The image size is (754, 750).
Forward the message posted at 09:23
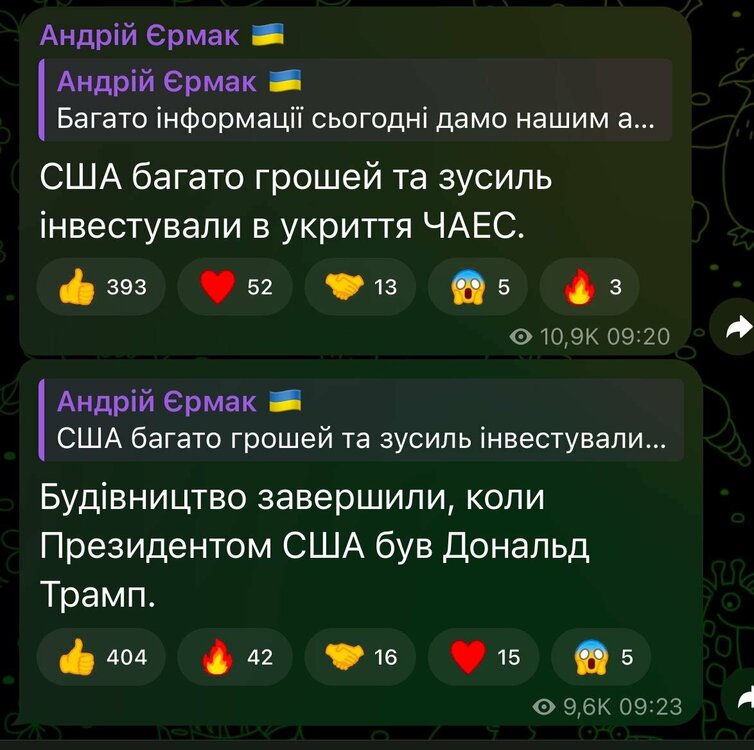click(x=740, y=695)
